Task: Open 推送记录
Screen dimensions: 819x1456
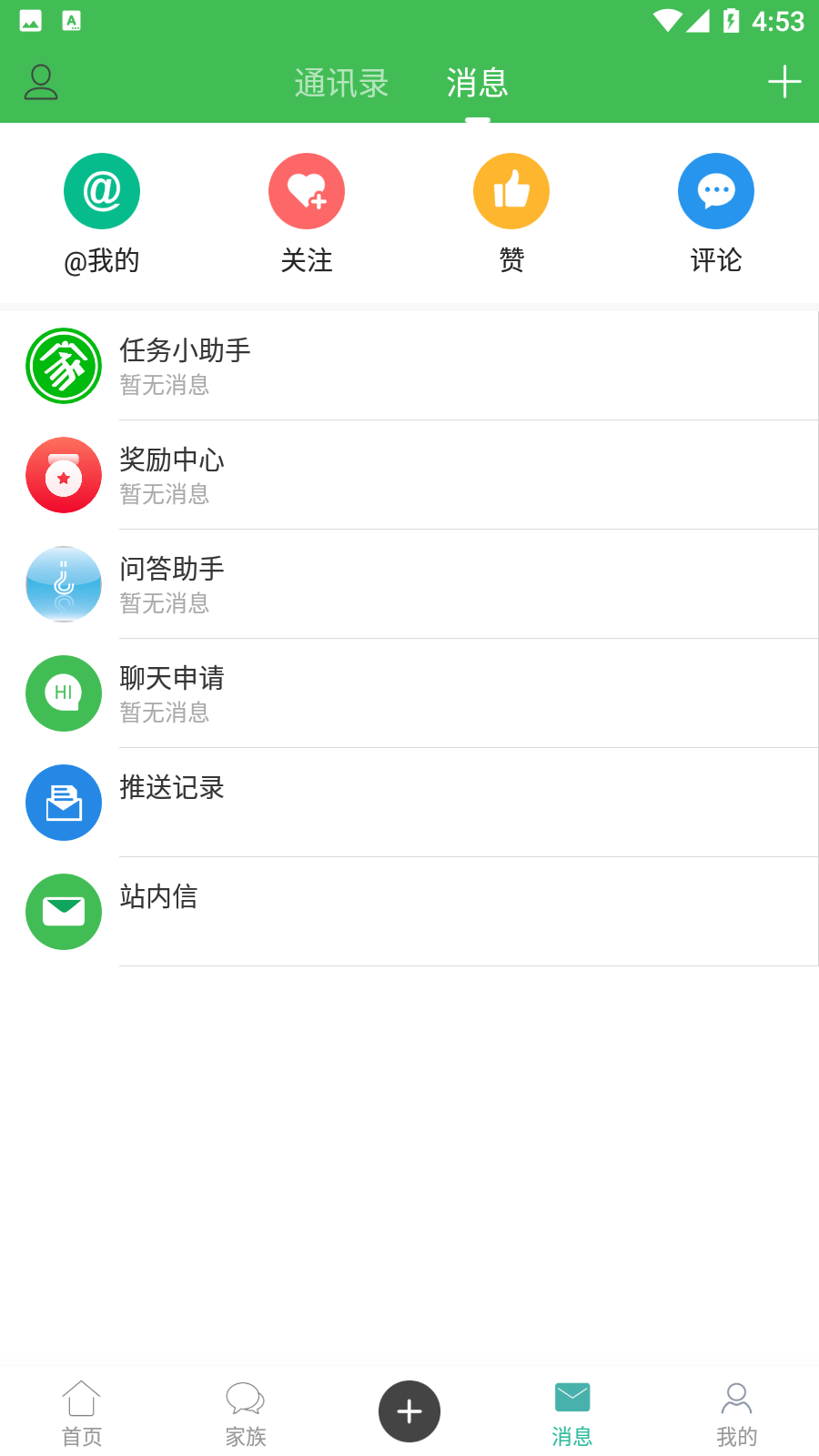Action: click(x=409, y=803)
